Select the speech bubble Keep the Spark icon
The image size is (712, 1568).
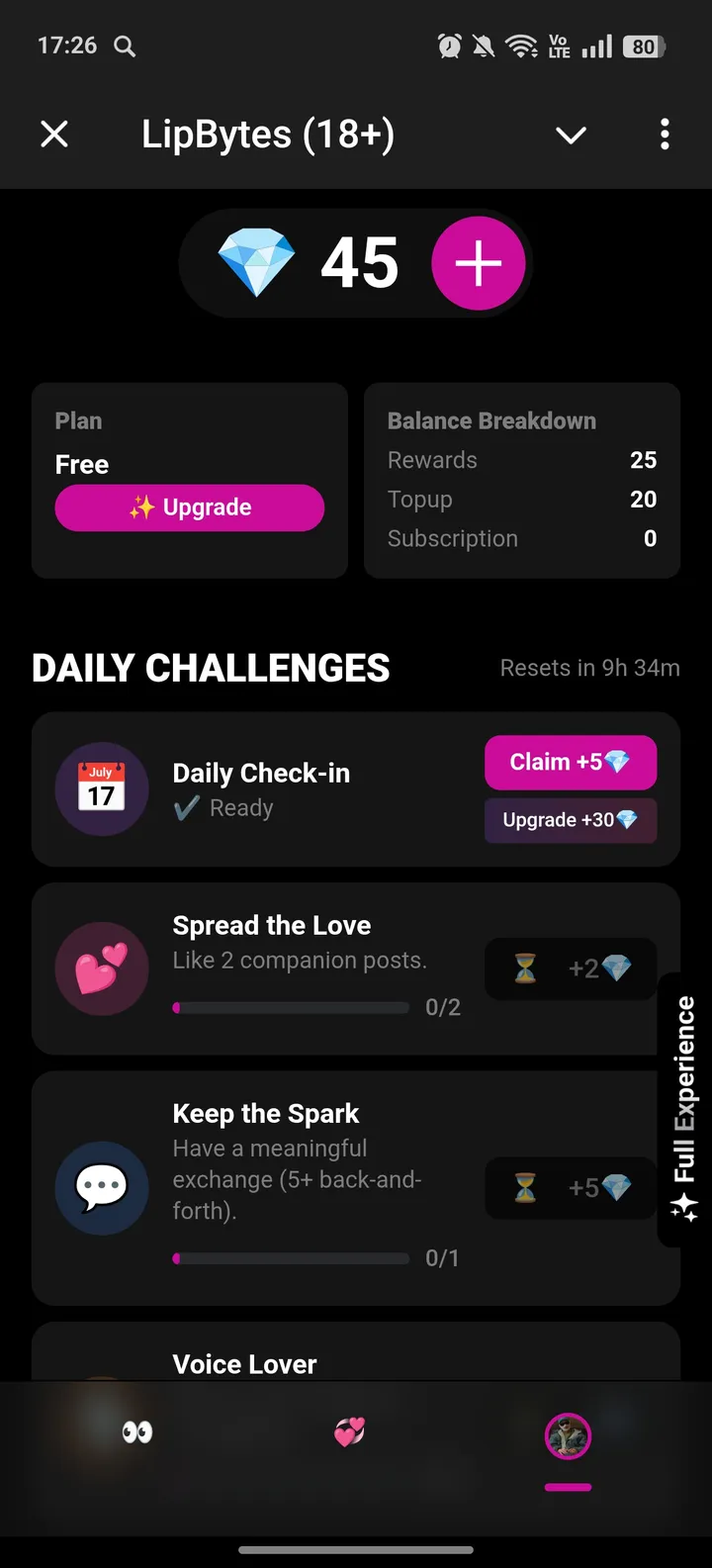coord(102,1188)
